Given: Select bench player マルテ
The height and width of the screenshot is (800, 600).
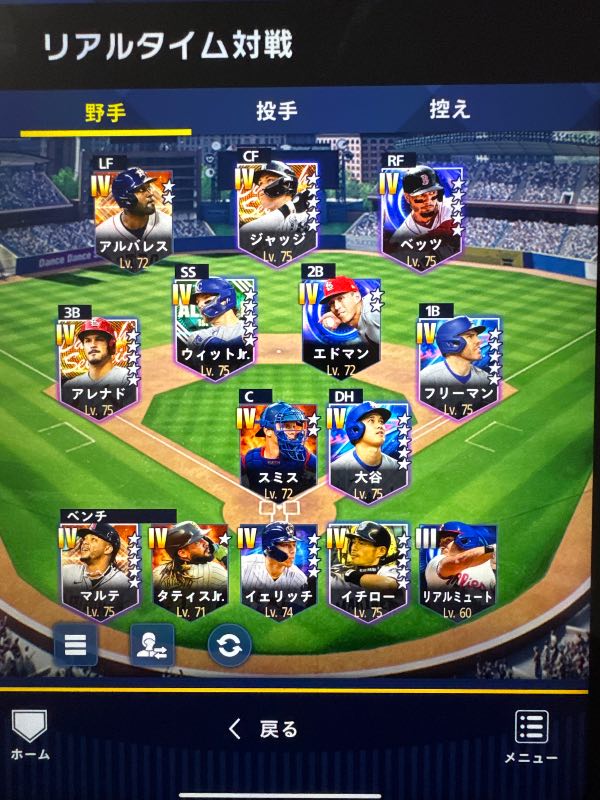Looking at the screenshot, I should [99, 567].
